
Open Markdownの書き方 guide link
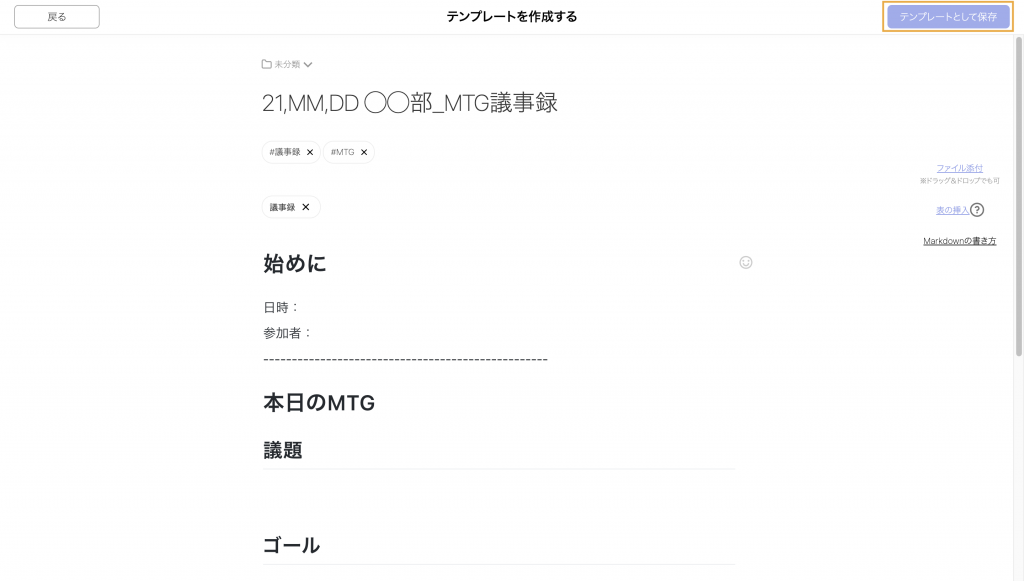pos(959,241)
